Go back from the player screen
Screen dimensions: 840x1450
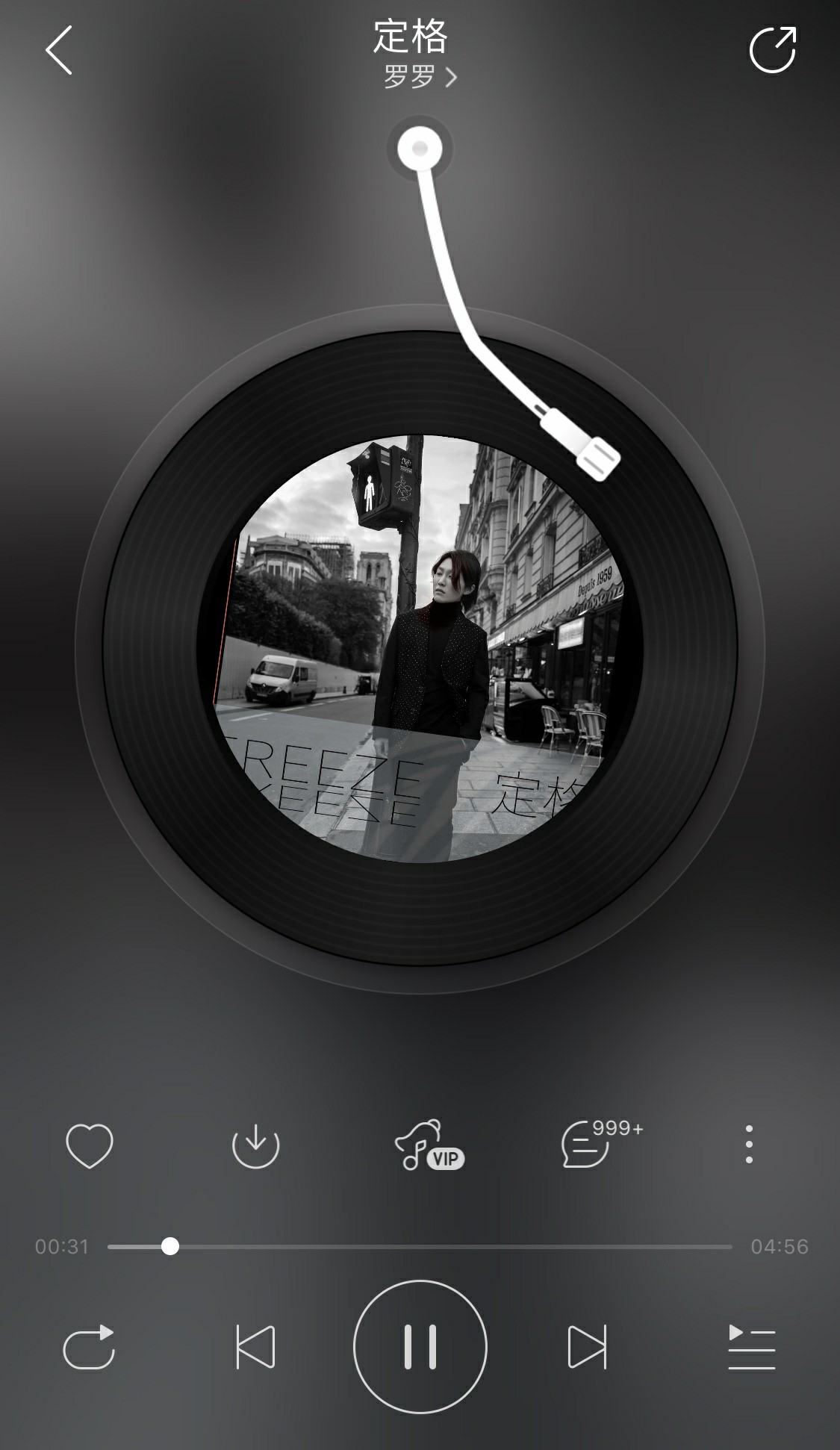59,50
